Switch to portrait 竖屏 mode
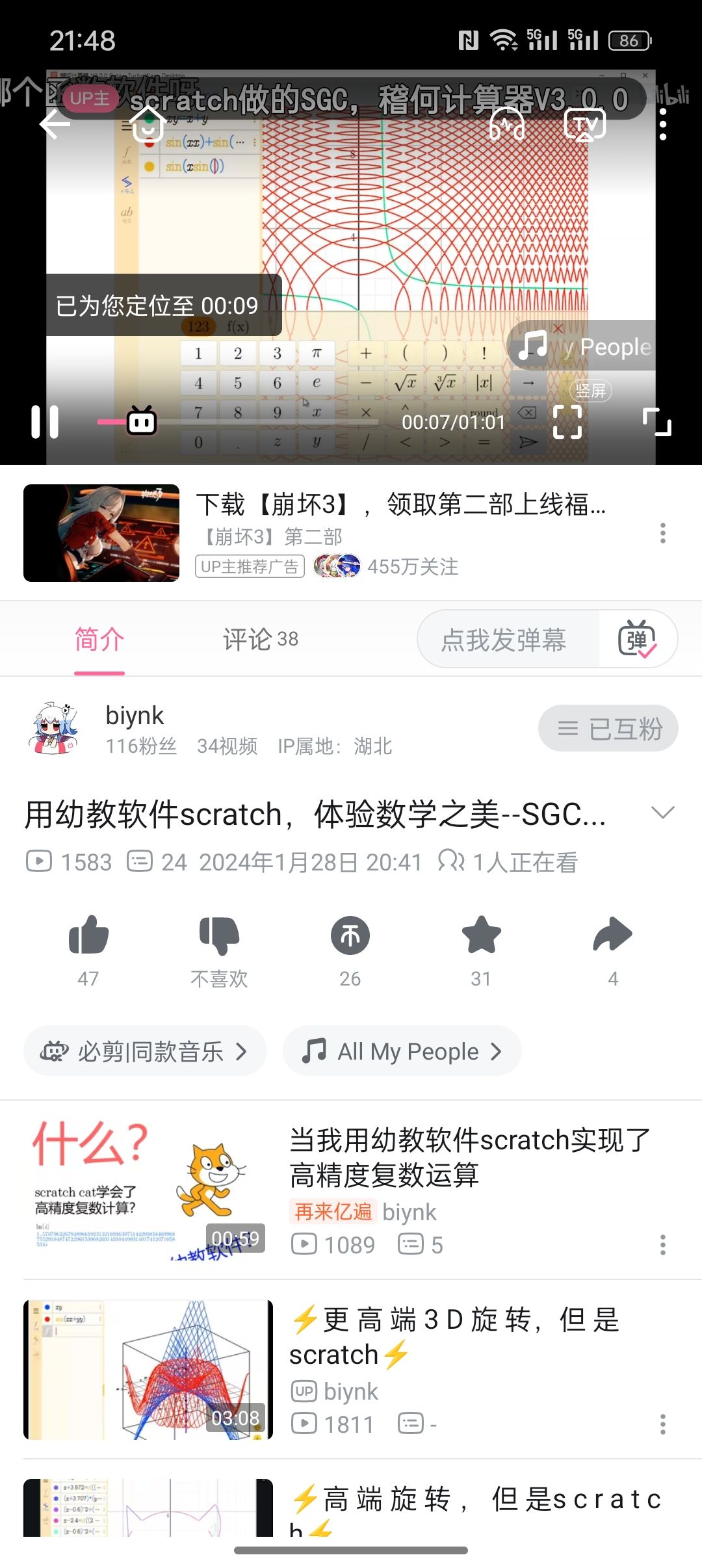The image size is (702, 1568). point(591,391)
